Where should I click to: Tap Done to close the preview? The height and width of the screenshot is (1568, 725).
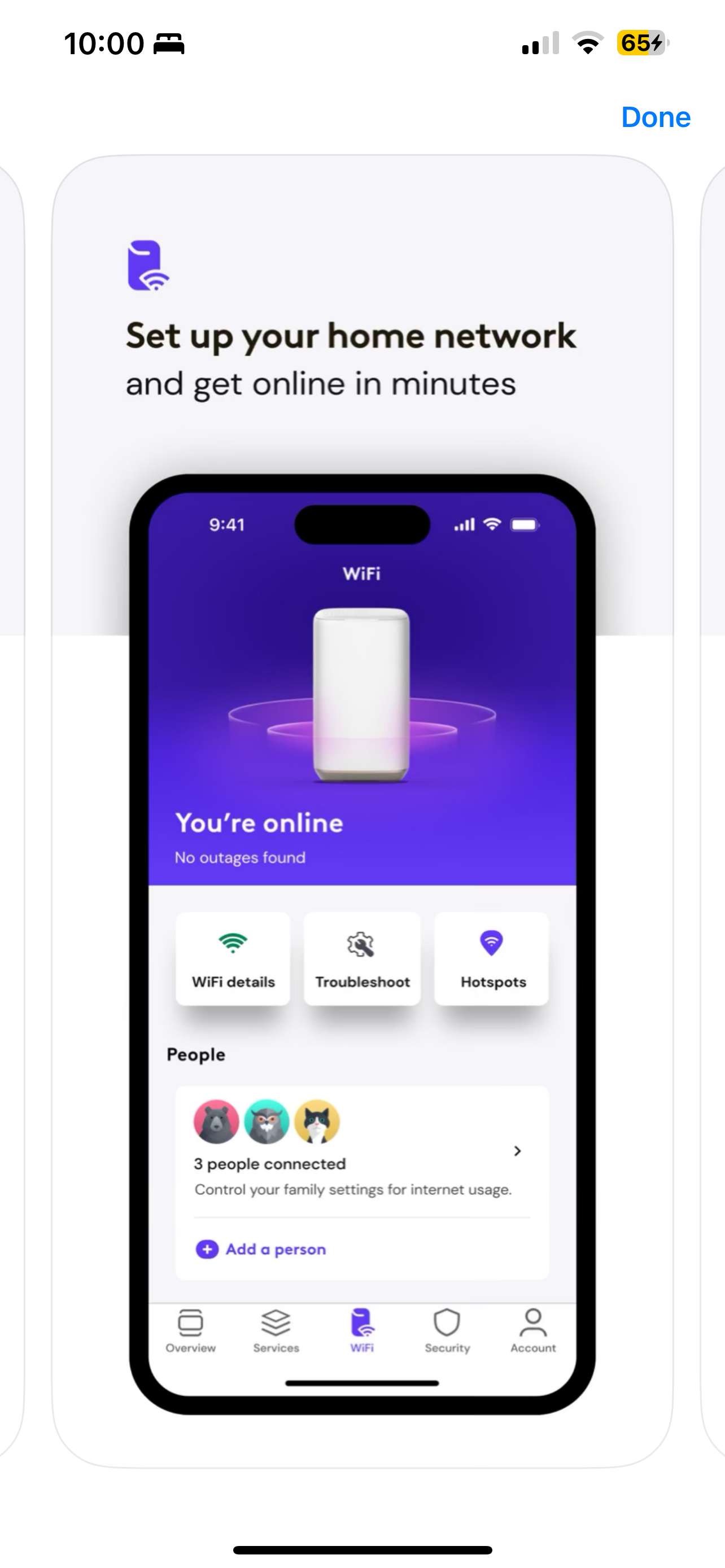(656, 117)
